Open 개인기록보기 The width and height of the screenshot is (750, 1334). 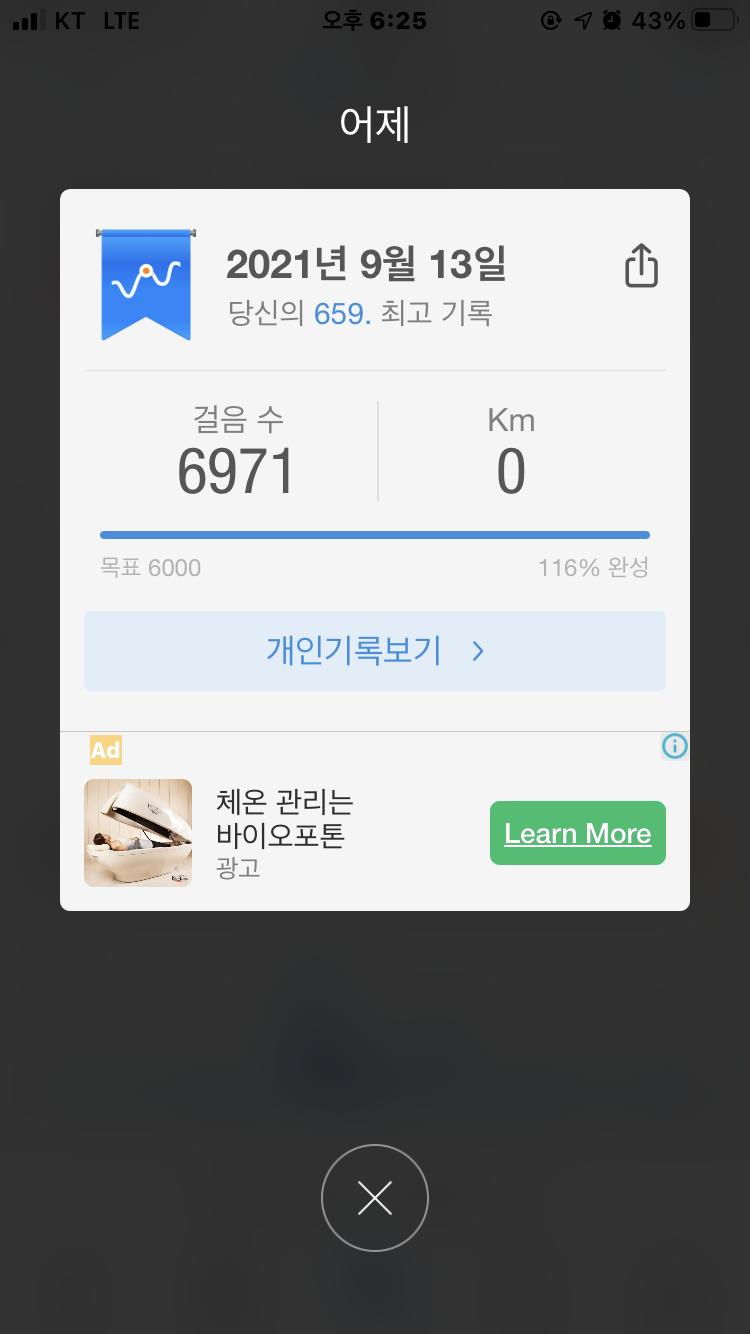pyautogui.click(x=375, y=651)
